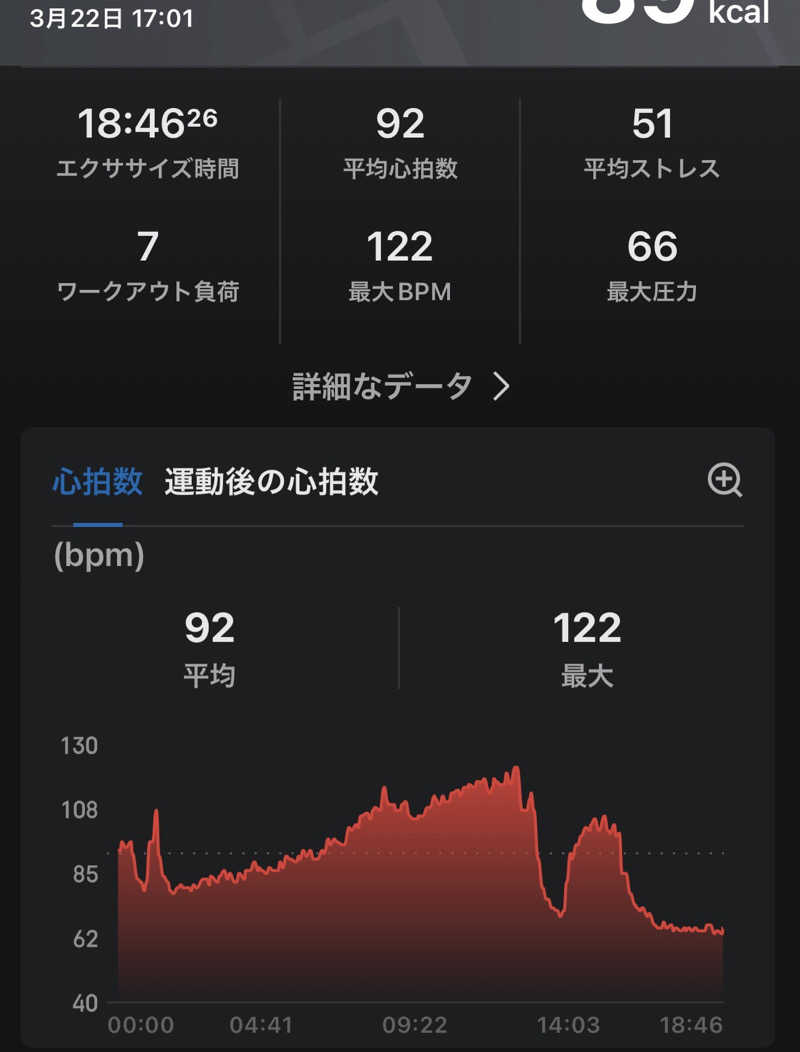Image resolution: width=800 pixels, height=1052 pixels.
Task: Switch to the 運動後の心拍数 tab
Action: point(271,482)
